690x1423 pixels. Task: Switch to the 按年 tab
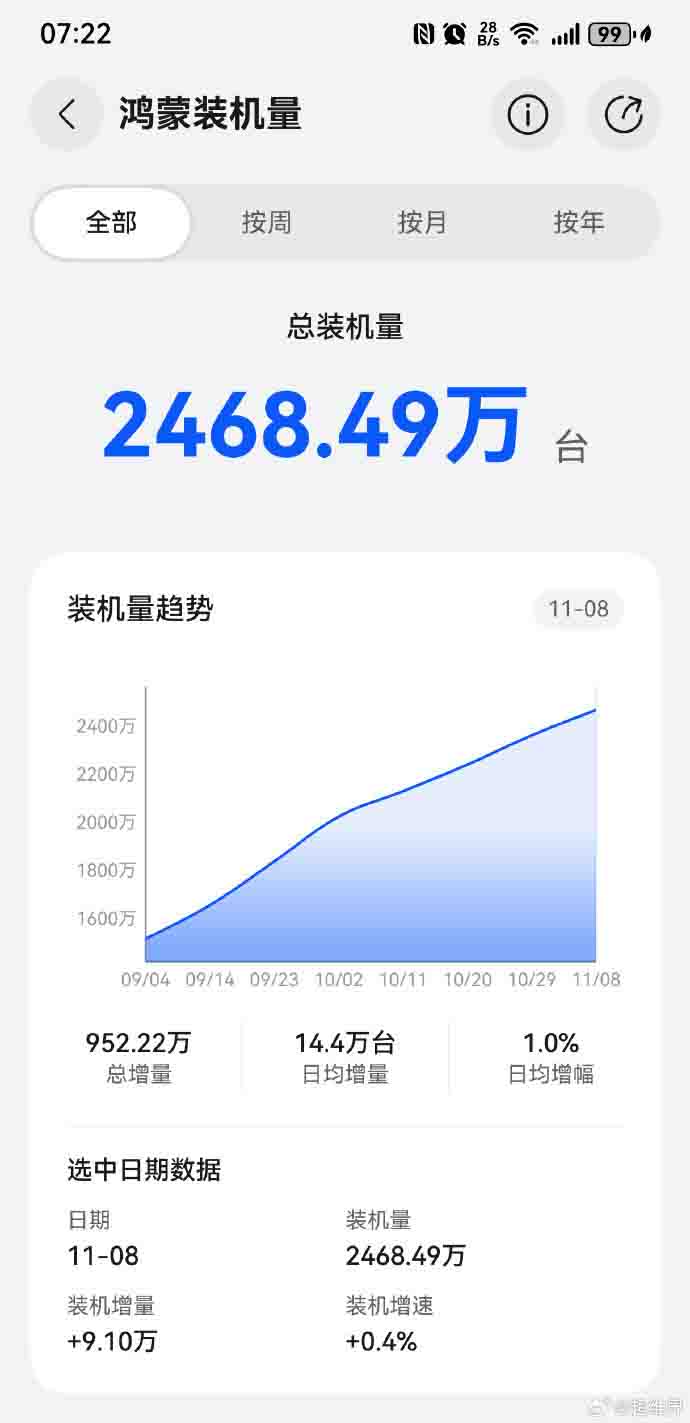[x=579, y=222]
